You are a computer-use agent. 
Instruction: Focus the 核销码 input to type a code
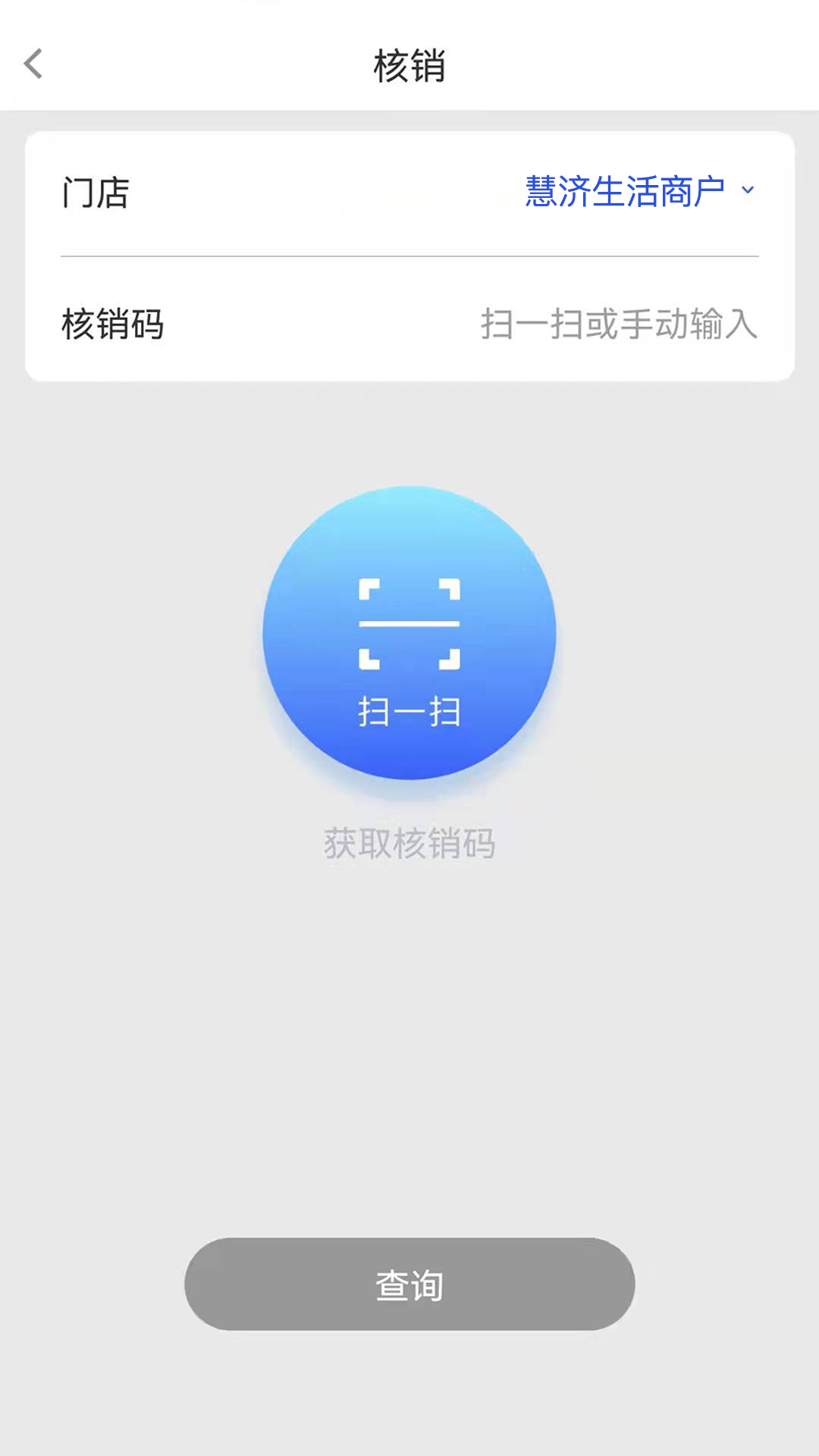click(620, 324)
